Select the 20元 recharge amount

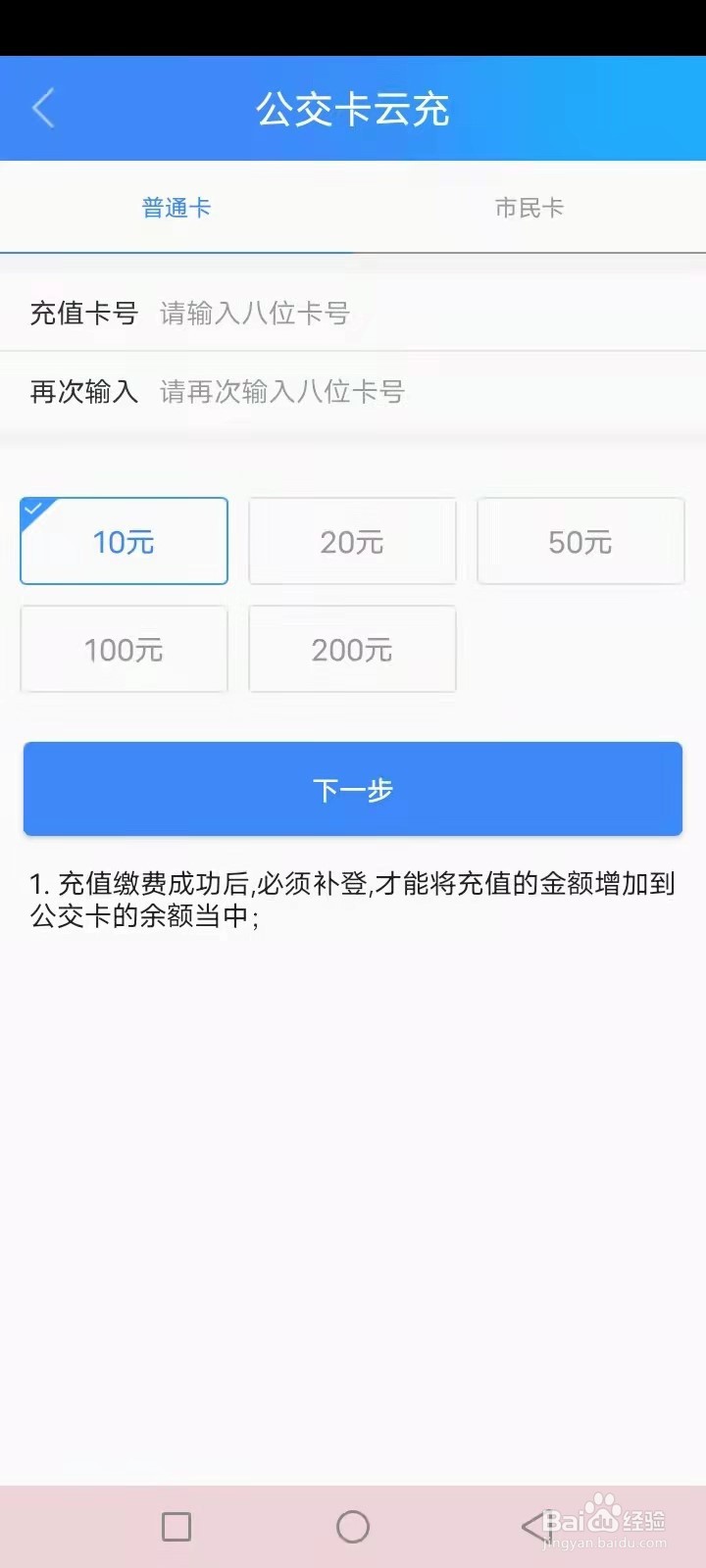352,541
